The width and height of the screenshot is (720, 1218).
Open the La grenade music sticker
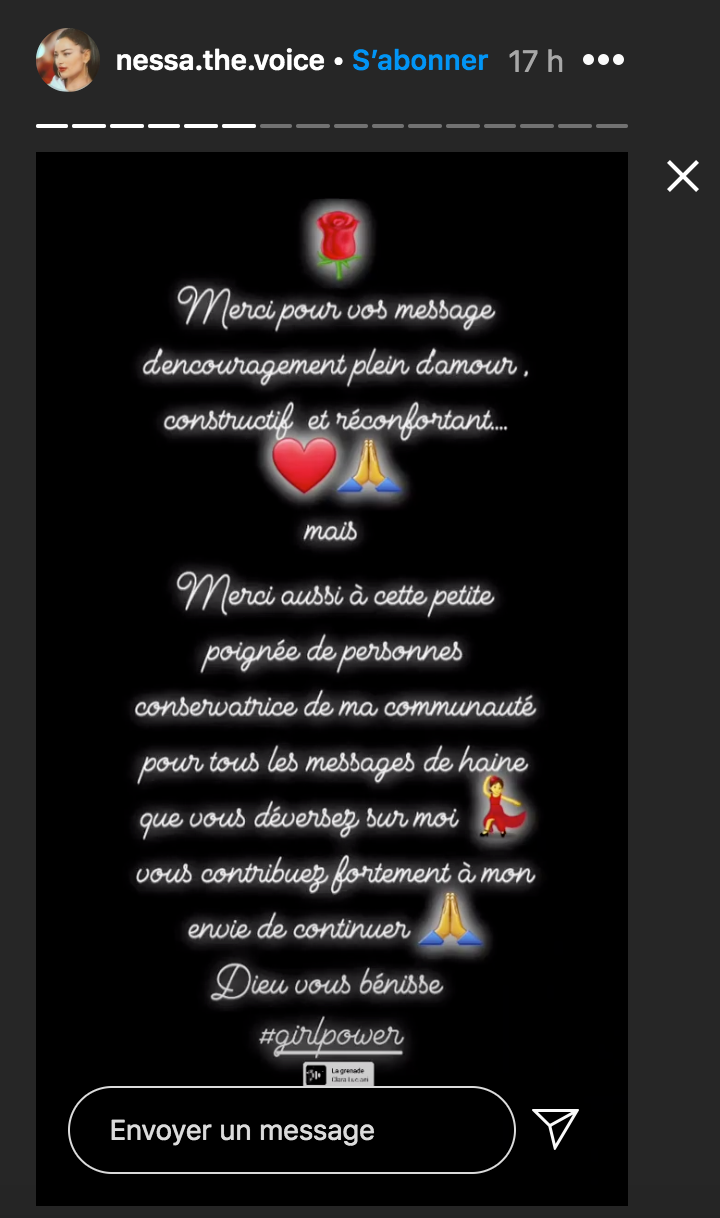pyautogui.click(x=339, y=1074)
